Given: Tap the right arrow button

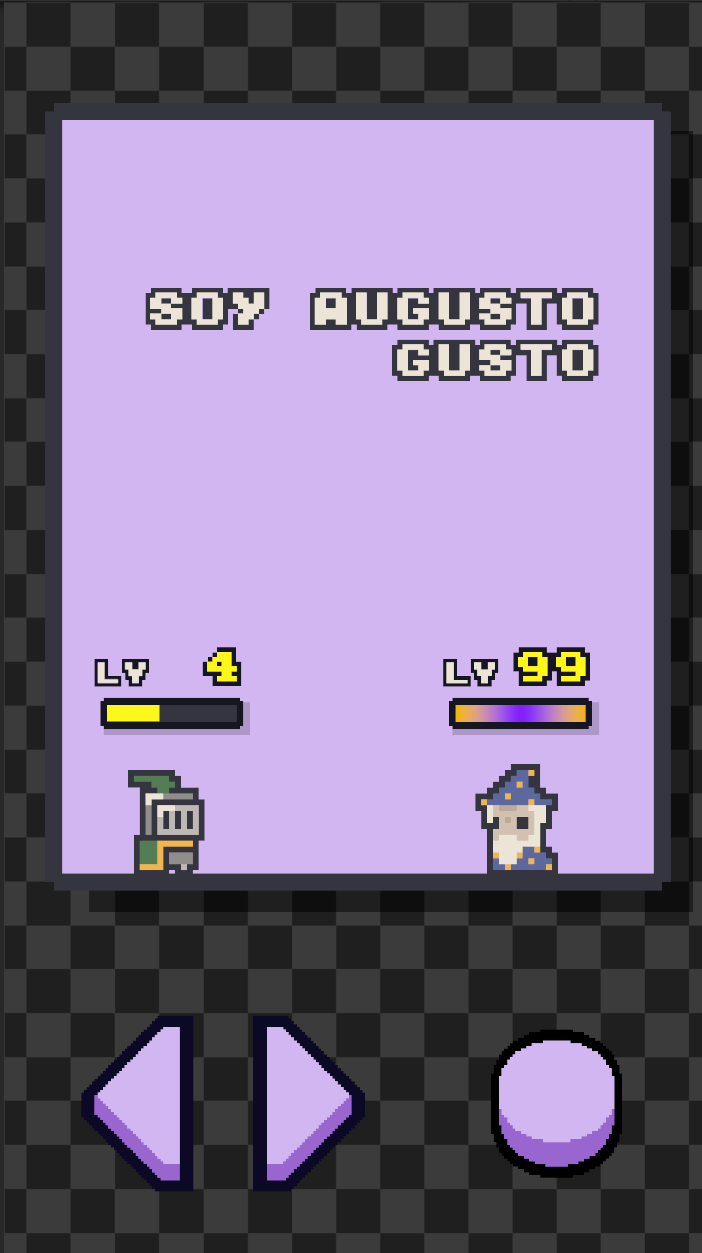Looking at the screenshot, I should click(308, 1103).
